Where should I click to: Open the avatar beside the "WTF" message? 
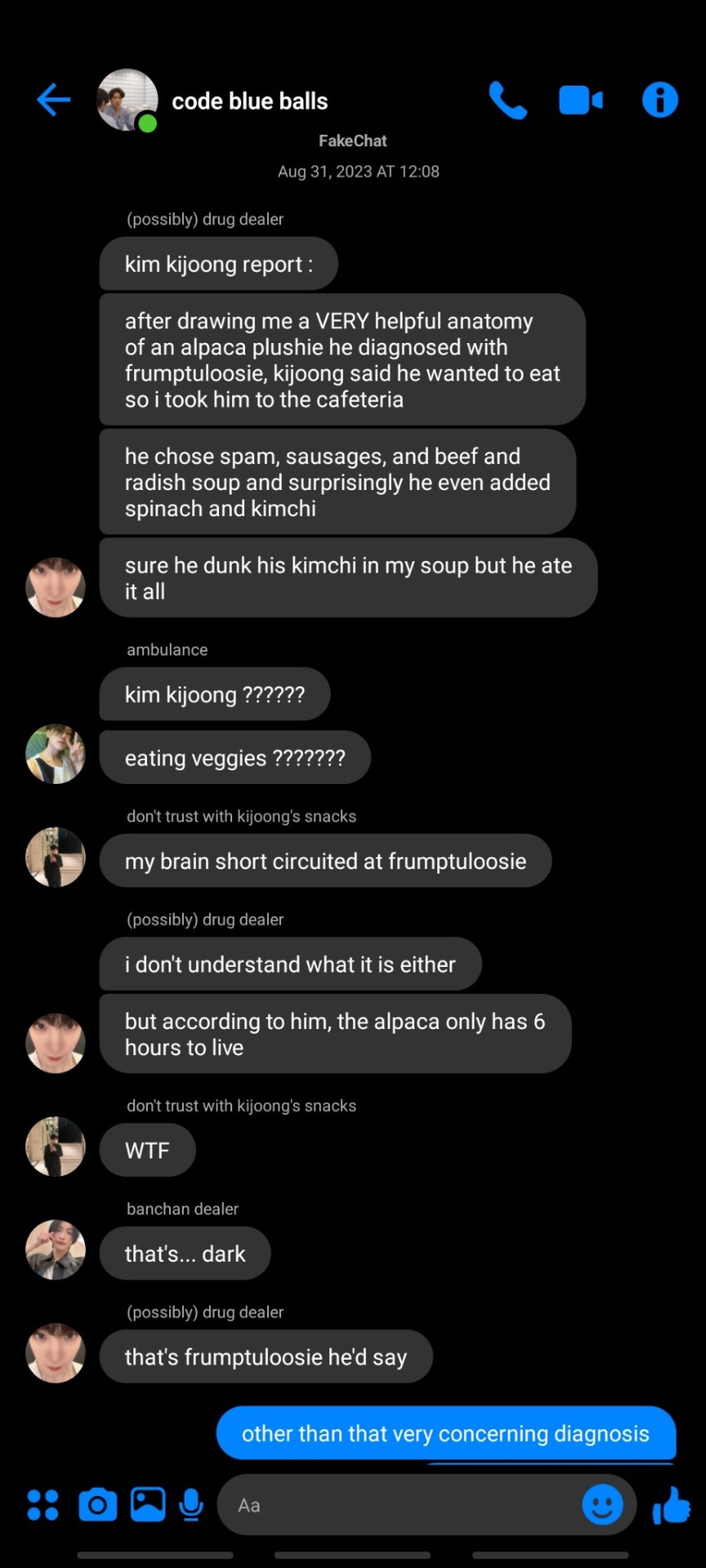click(x=56, y=1147)
